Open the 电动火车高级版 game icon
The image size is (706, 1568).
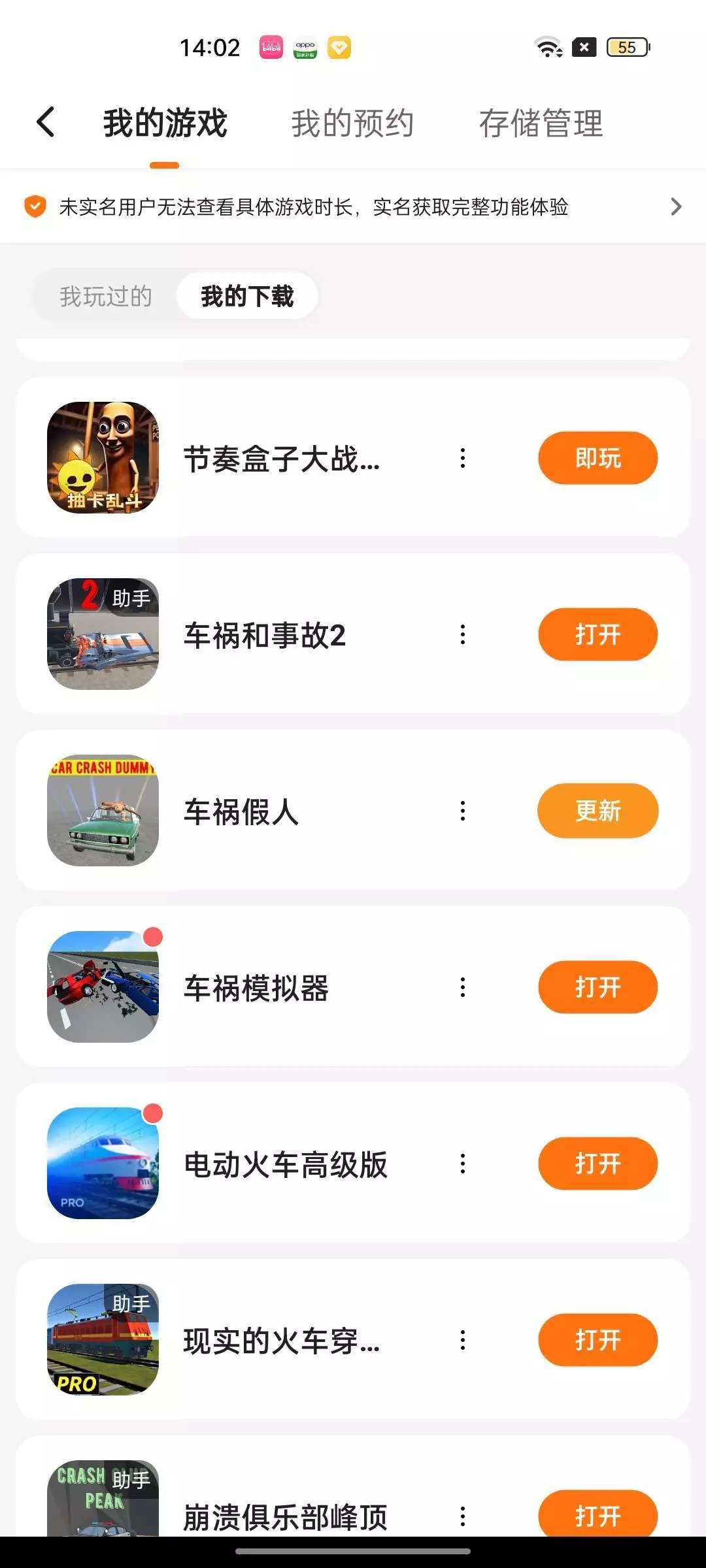pos(103,1164)
